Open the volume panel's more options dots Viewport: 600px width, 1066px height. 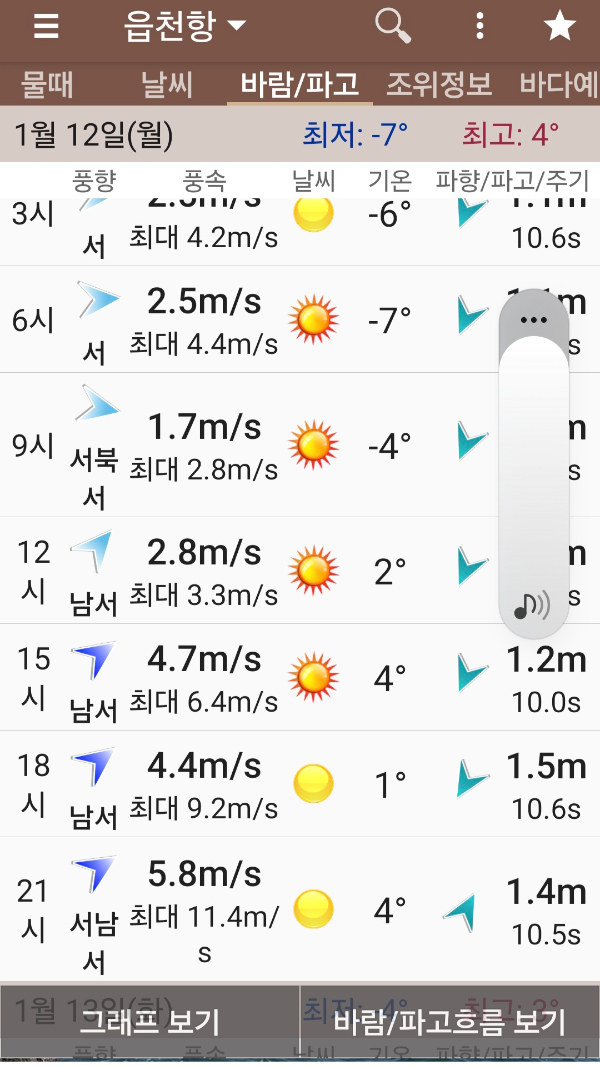pos(534,320)
